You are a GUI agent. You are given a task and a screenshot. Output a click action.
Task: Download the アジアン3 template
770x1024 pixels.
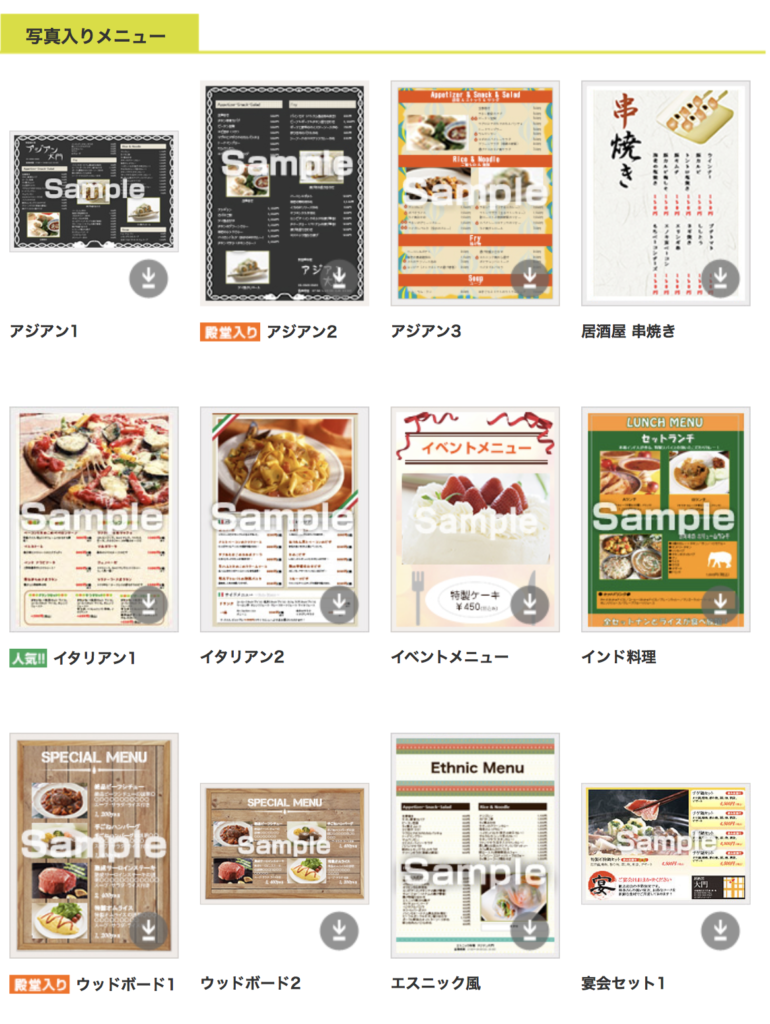pos(530,277)
